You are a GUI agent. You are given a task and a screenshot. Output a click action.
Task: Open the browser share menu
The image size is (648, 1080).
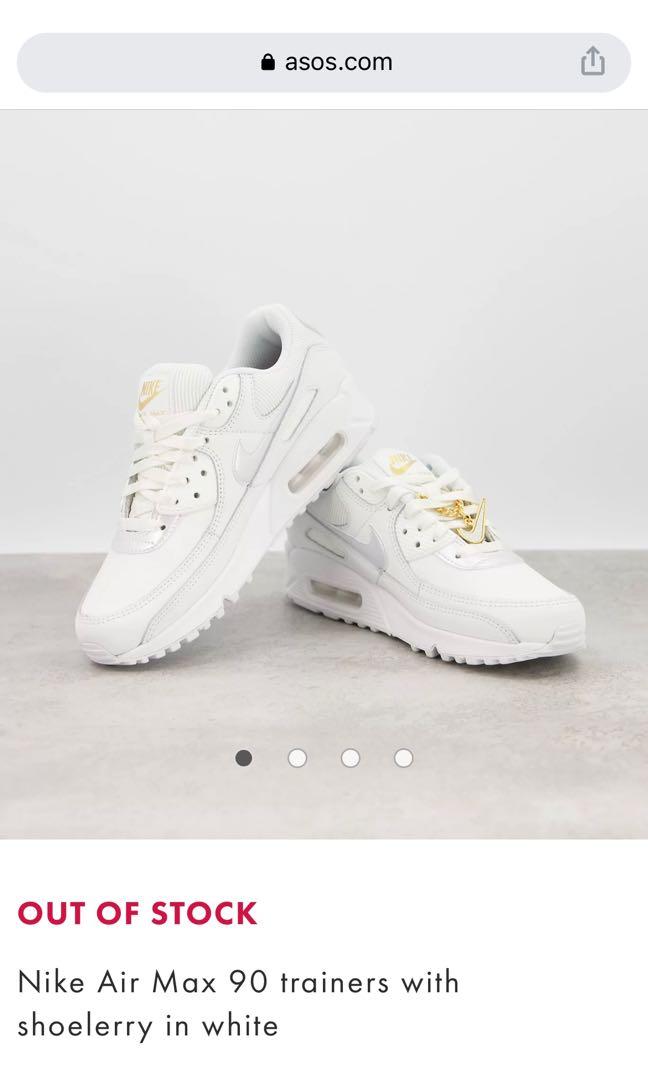tap(592, 62)
